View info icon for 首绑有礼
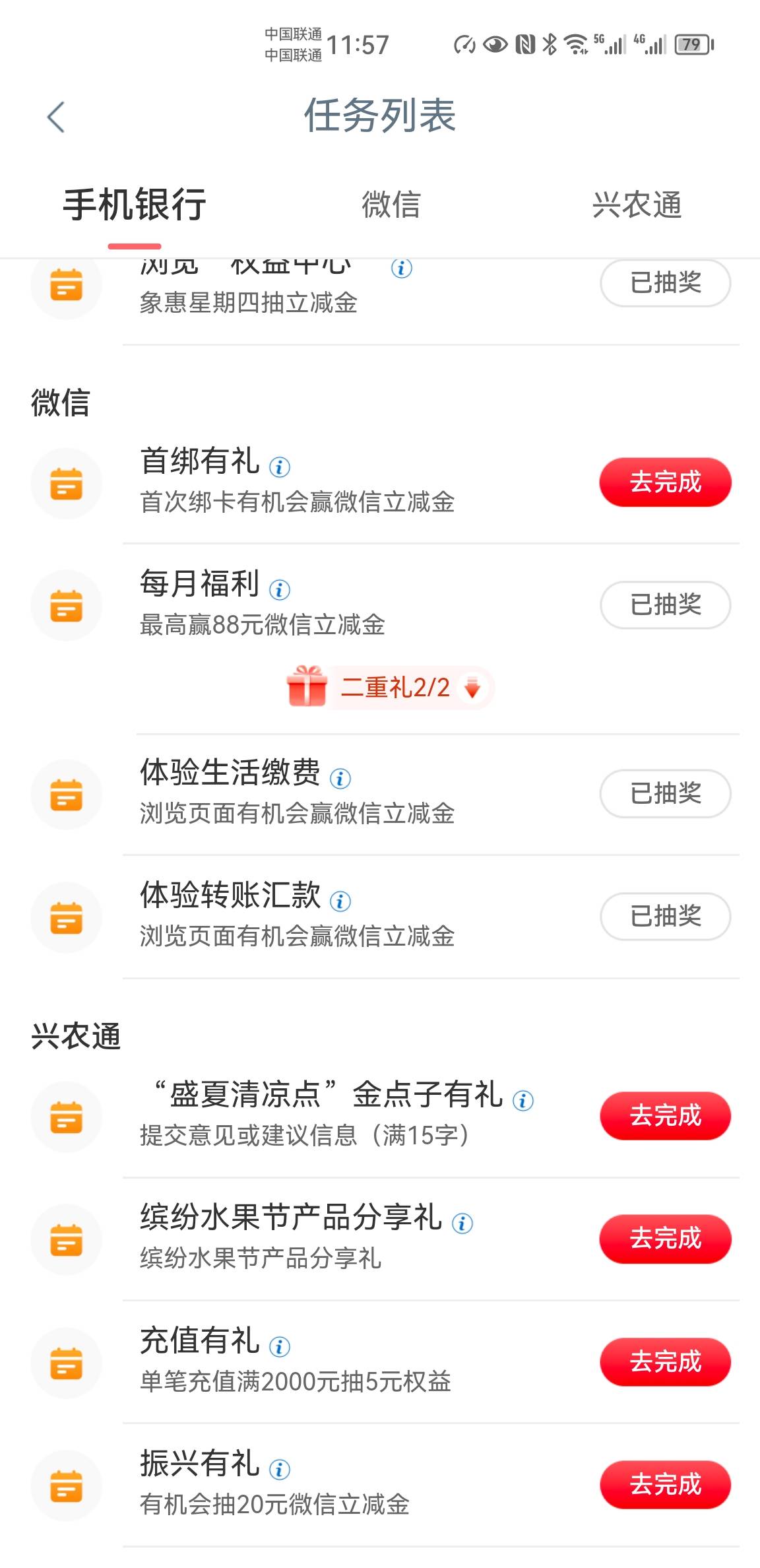Viewport: 760px width, 1568px height. point(280,467)
